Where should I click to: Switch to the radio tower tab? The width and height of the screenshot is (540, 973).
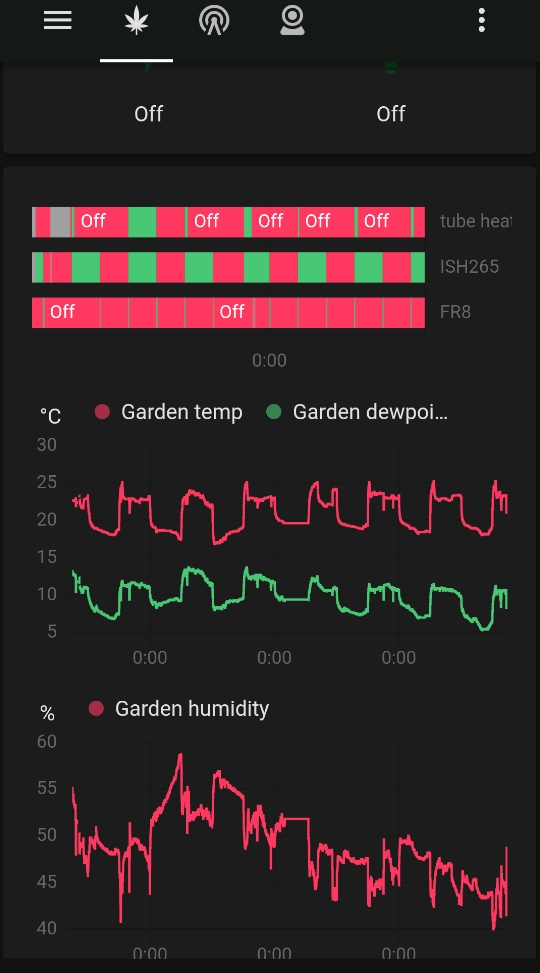coord(214,22)
